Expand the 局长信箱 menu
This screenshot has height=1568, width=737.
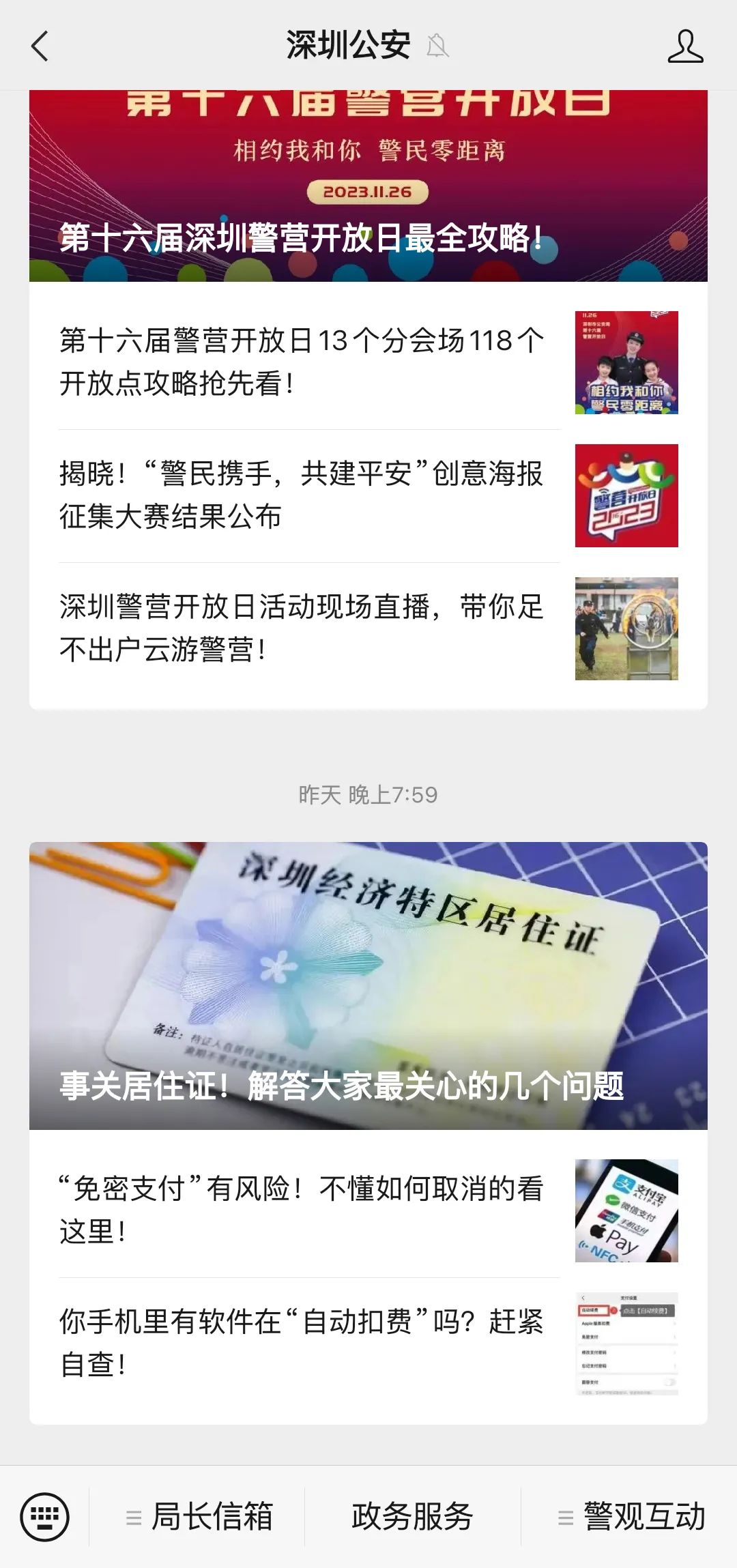(x=198, y=1517)
